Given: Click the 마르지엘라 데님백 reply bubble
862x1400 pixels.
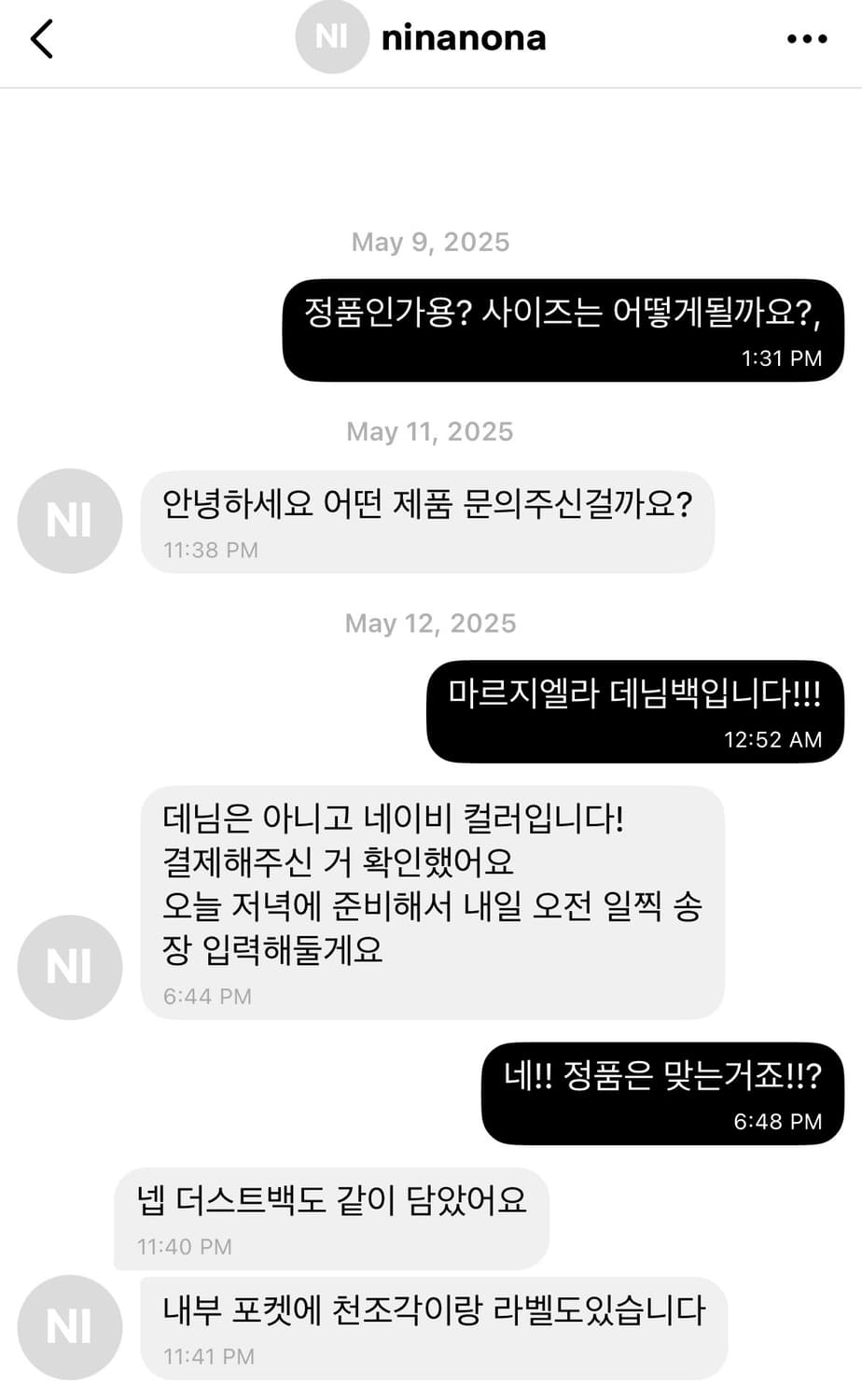Looking at the screenshot, I should tap(633, 691).
